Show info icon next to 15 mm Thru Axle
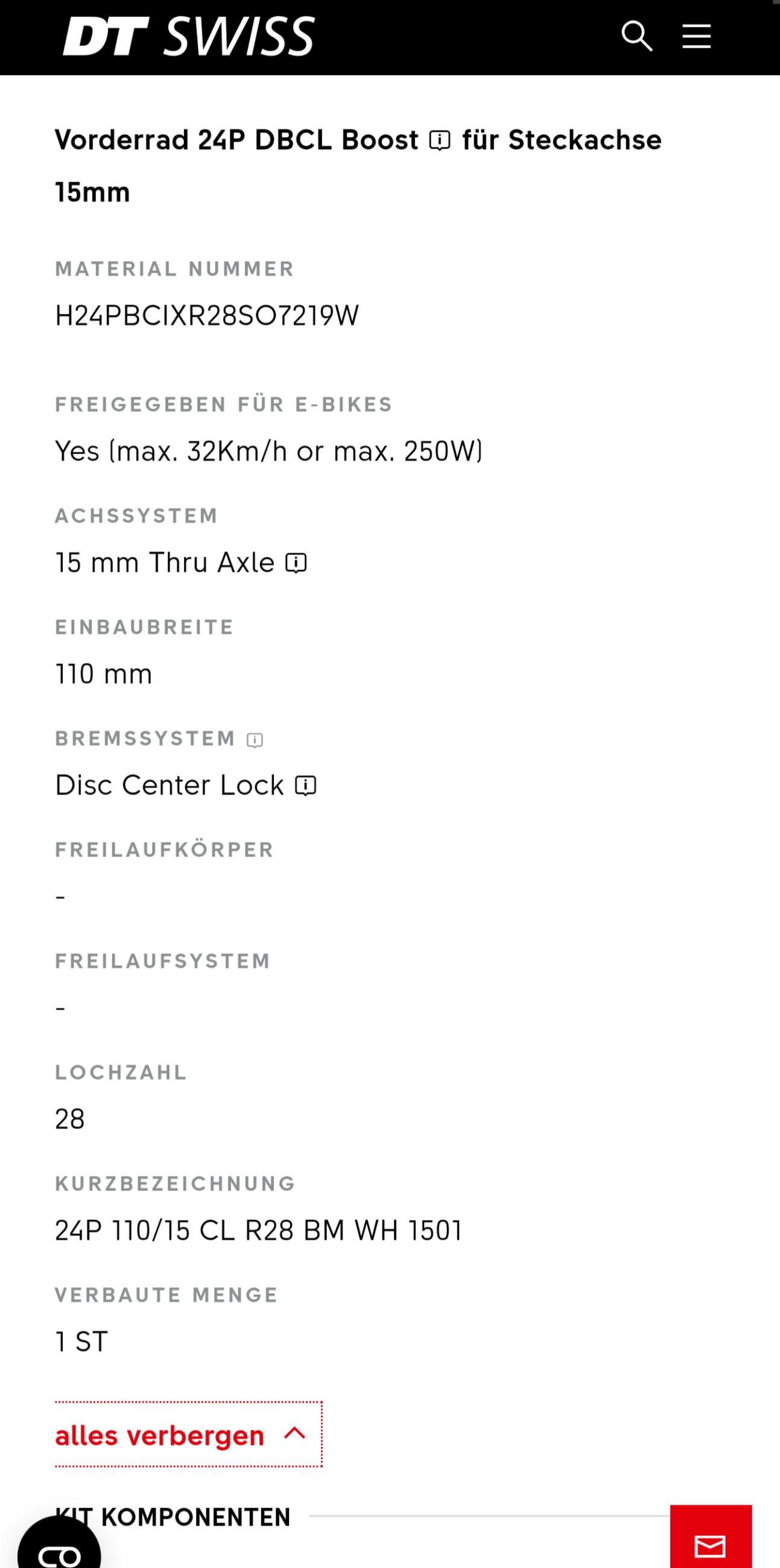This screenshot has width=780, height=1568. tap(296, 563)
